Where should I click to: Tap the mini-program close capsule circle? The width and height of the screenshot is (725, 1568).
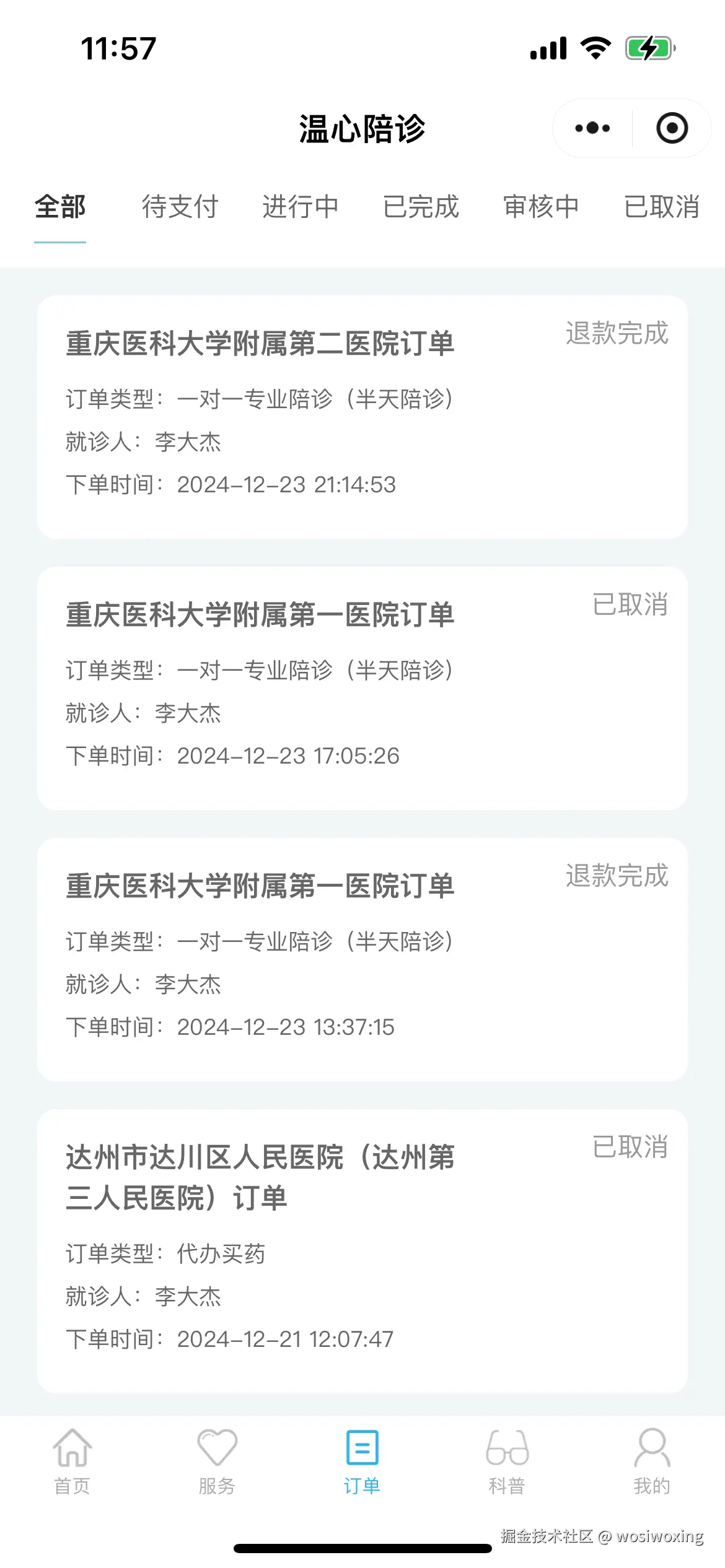[x=671, y=128]
